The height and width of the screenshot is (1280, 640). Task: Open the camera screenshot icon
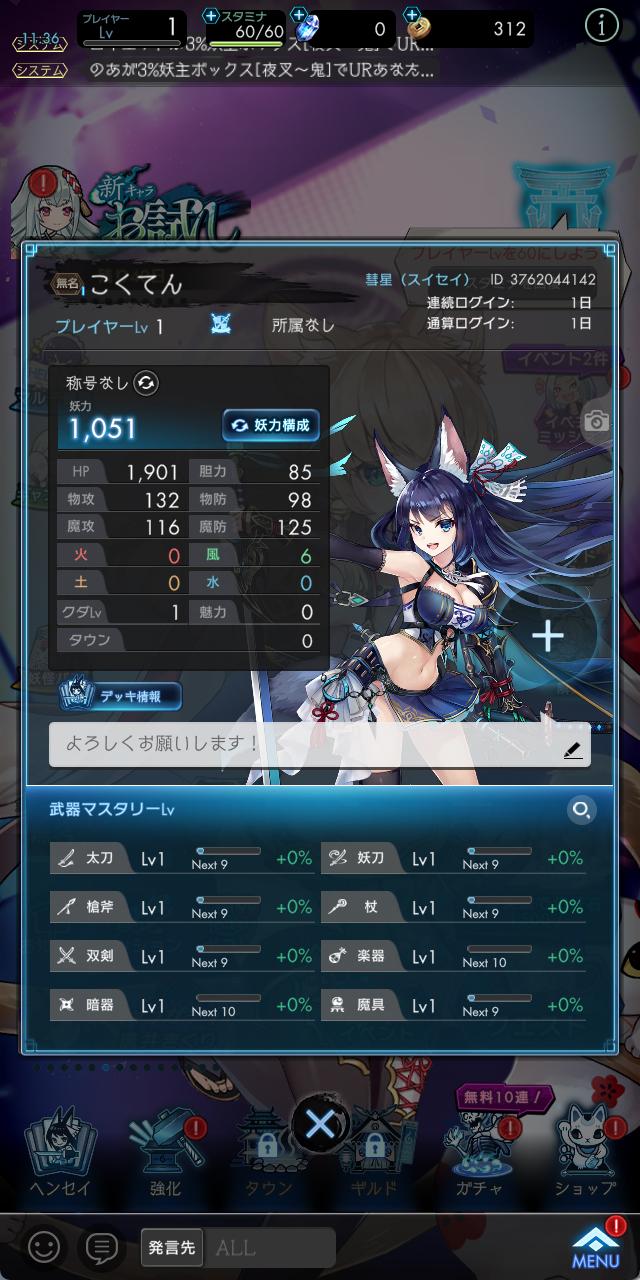597,421
